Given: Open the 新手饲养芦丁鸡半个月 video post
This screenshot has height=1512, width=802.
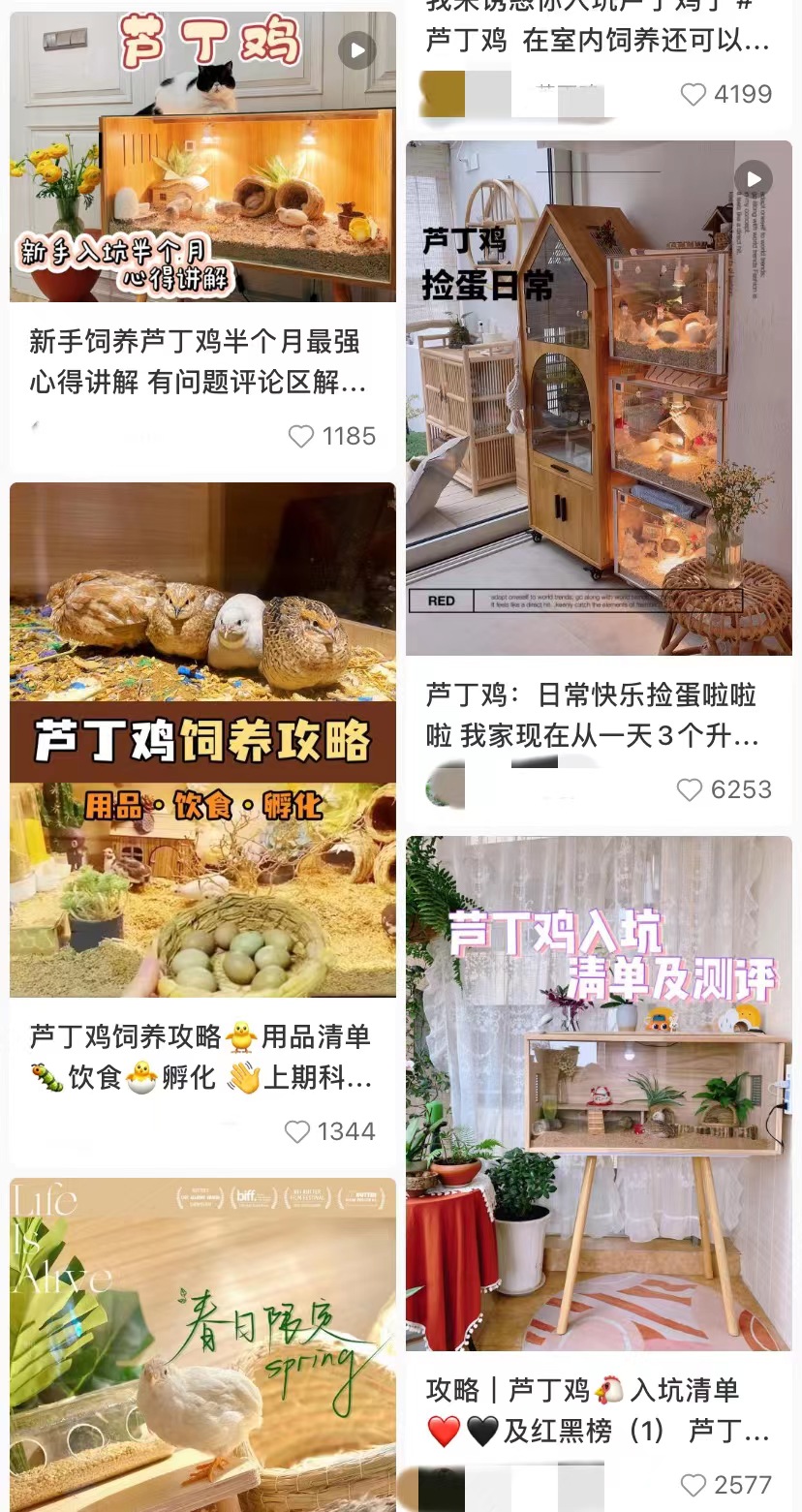Looking at the screenshot, I should tap(202, 157).
